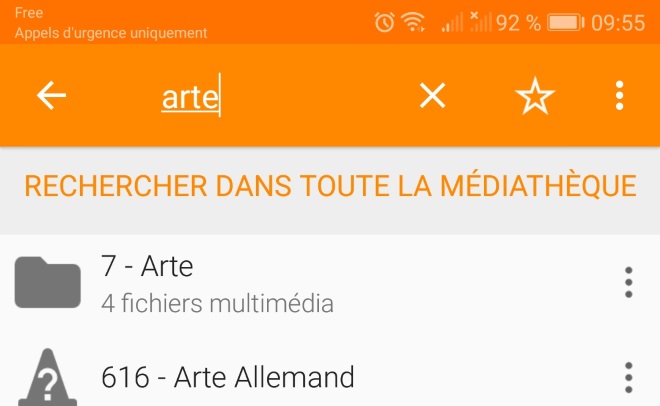
Task: Open the toolbar overflow menu
Action: [620, 96]
